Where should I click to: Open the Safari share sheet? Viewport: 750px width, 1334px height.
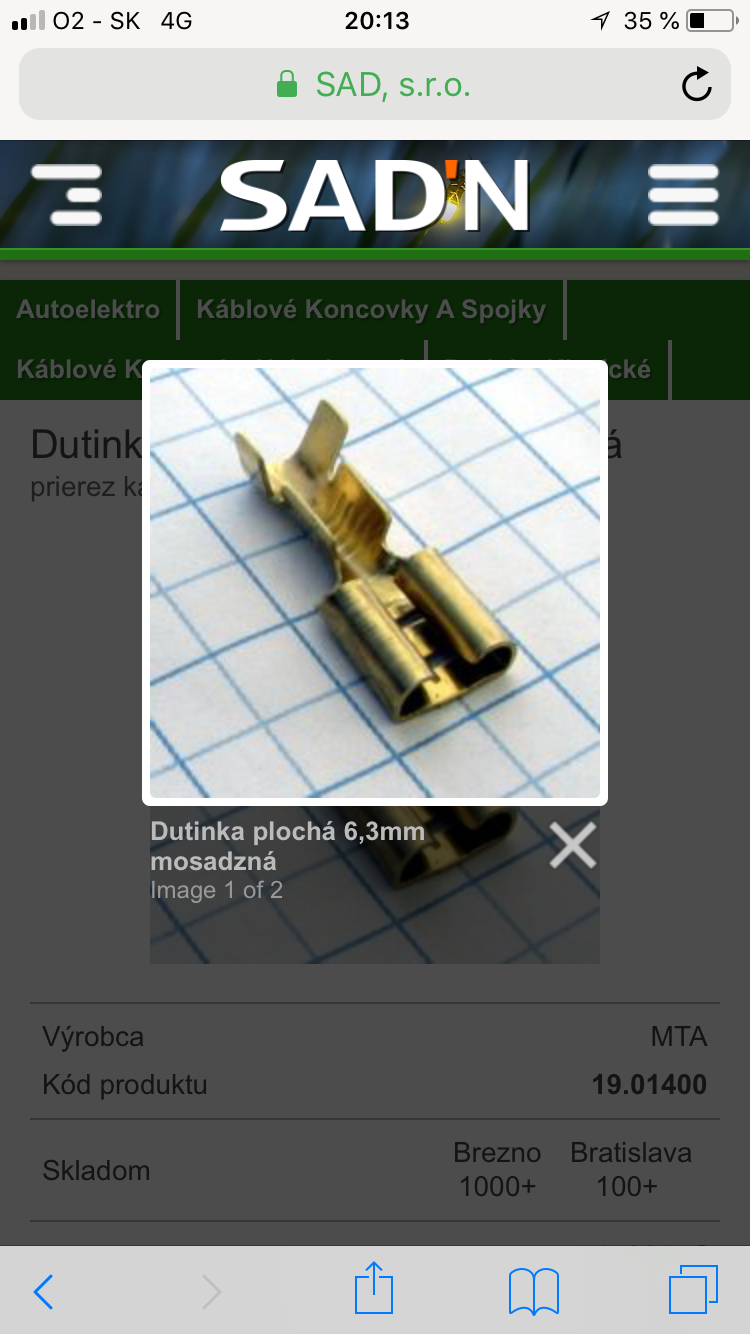[374, 1289]
